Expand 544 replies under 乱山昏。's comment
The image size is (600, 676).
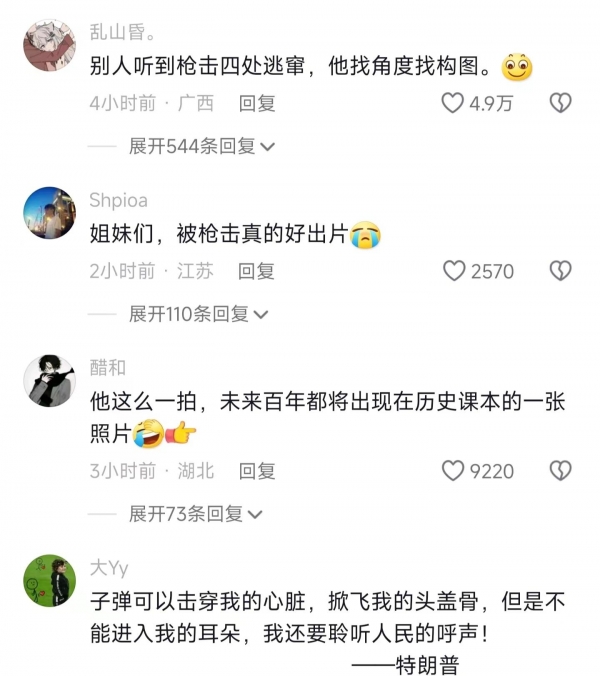[x=202, y=146]
